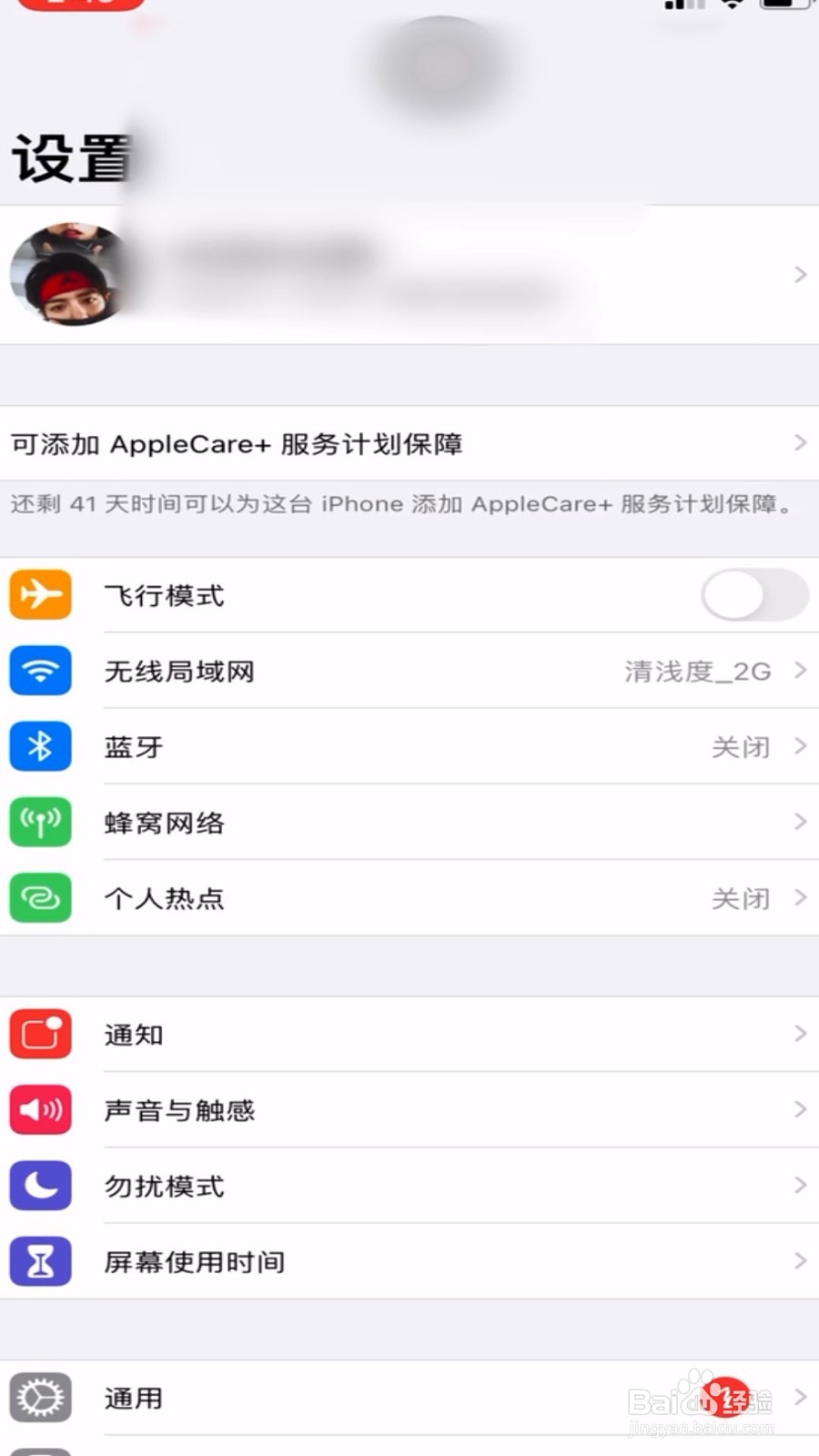Open 屏幕使用时间 settings

coord(409,1261)
